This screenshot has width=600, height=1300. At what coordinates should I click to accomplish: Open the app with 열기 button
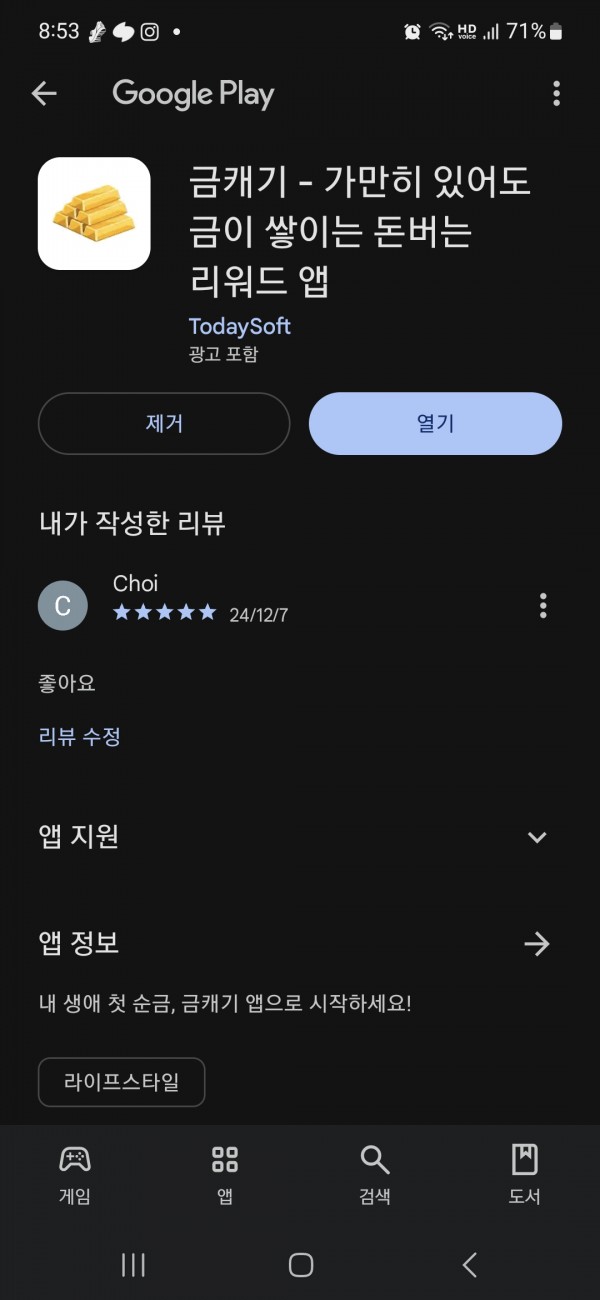tap(435, 423)
